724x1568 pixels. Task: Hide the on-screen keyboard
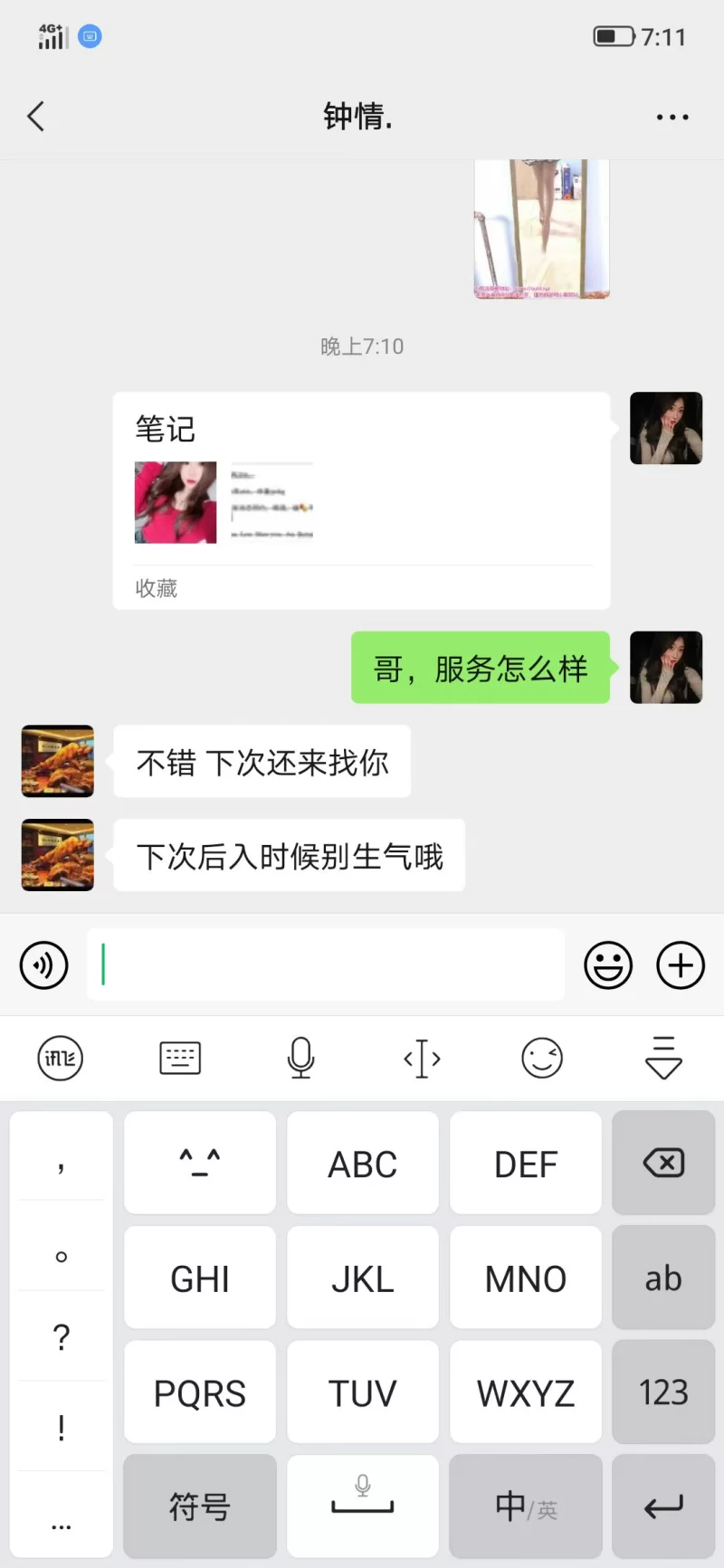pyautogui.click(x=663, y=1058)
